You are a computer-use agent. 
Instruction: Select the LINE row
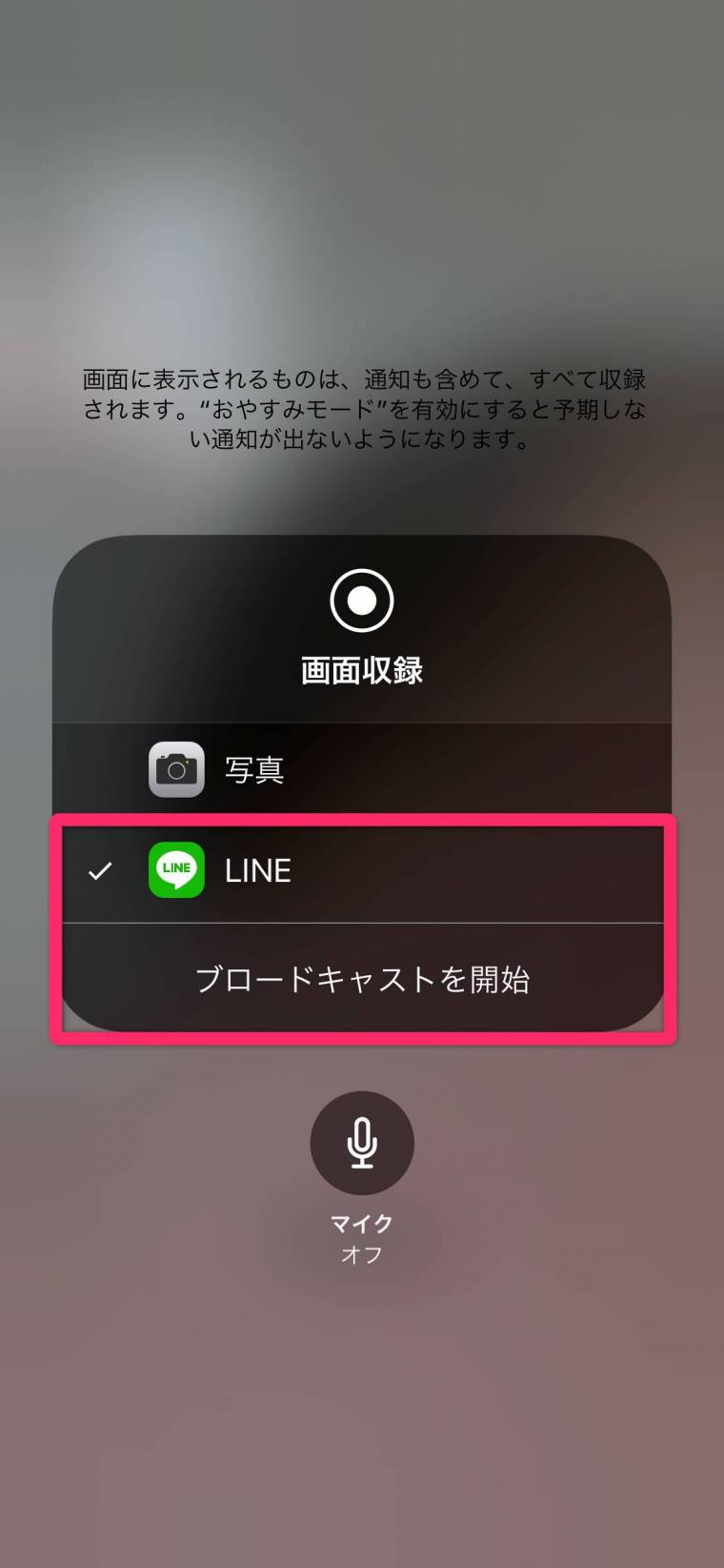[x=362, y=870]
